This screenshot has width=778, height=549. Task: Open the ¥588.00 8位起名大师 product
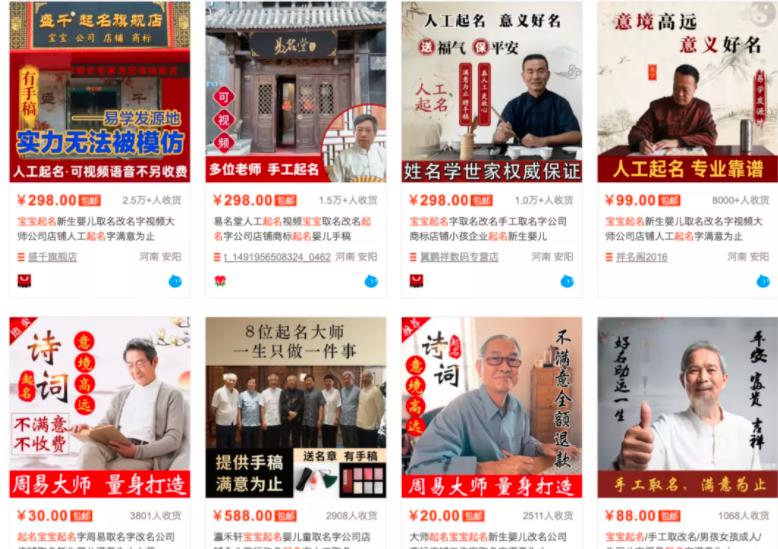coord(295,408)
